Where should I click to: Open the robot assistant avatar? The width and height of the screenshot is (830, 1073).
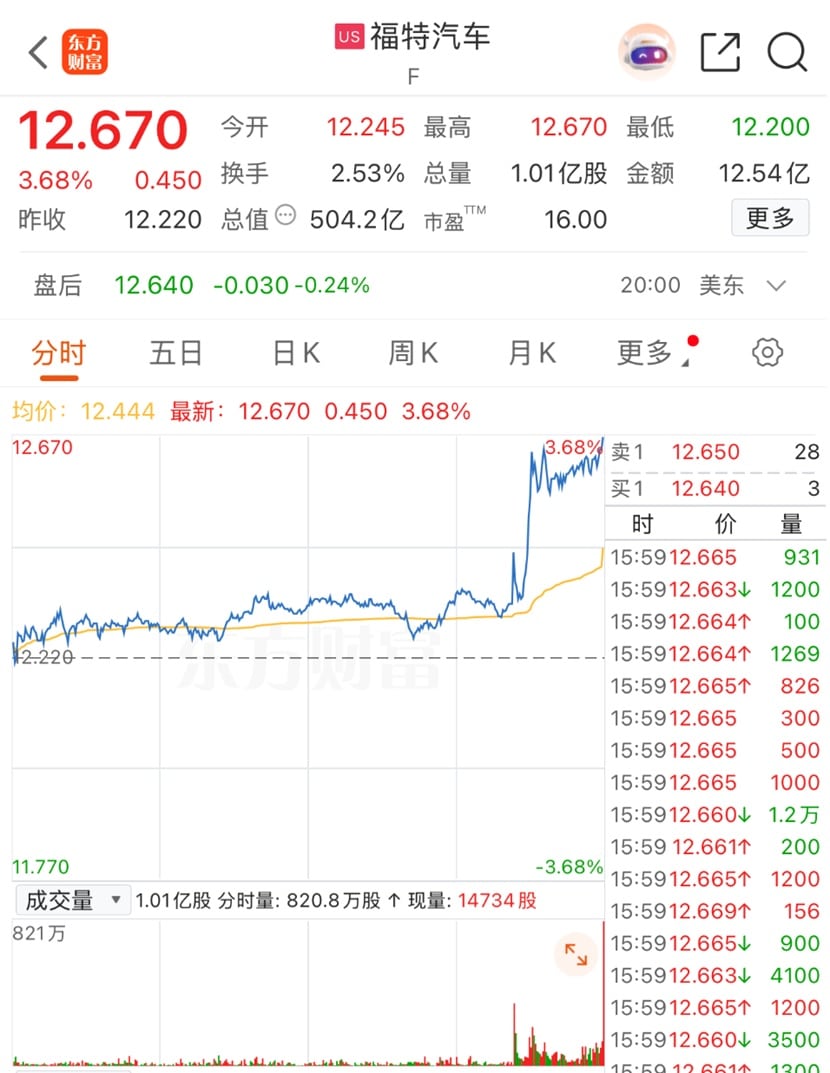pyautogui.click(x=647, y=52)
